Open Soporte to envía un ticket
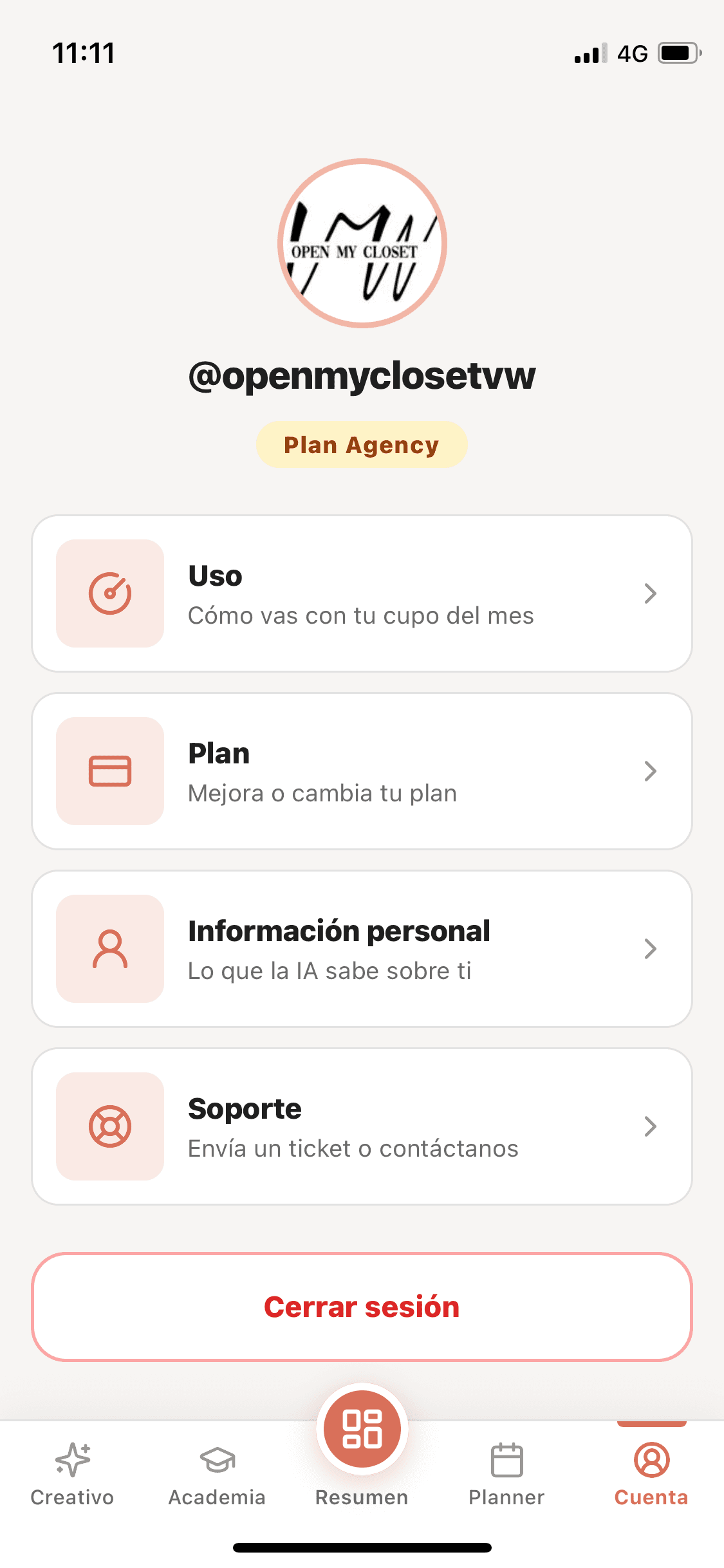 pos(362,1126)
